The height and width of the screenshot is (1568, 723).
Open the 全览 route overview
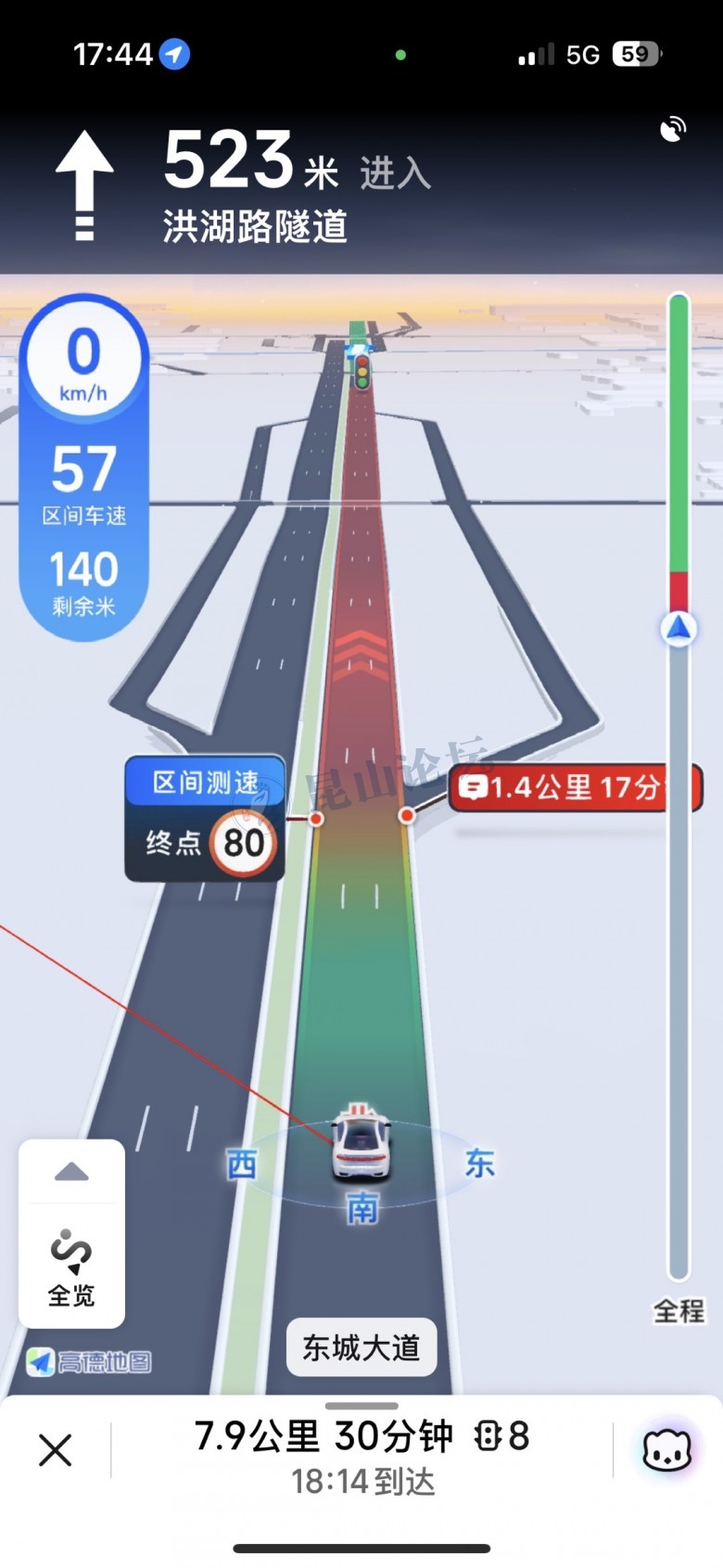coord(71,1267)
